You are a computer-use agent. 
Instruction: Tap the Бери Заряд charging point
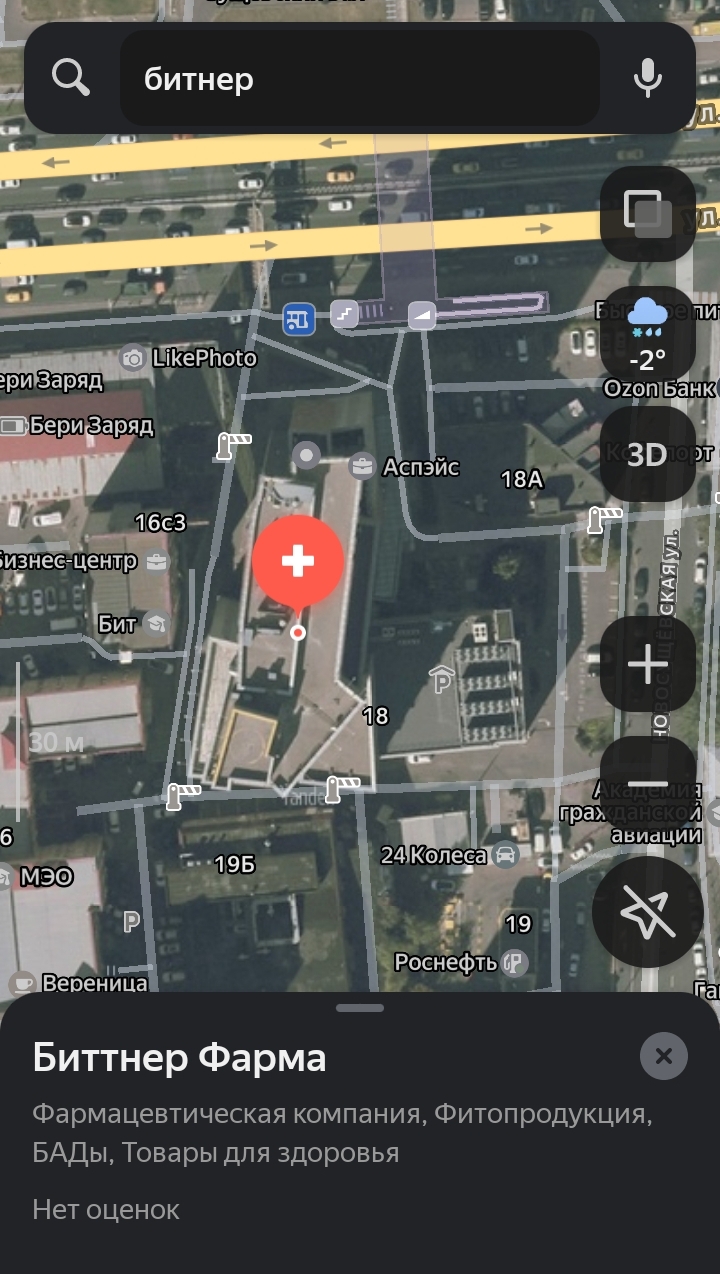point(14,426)
